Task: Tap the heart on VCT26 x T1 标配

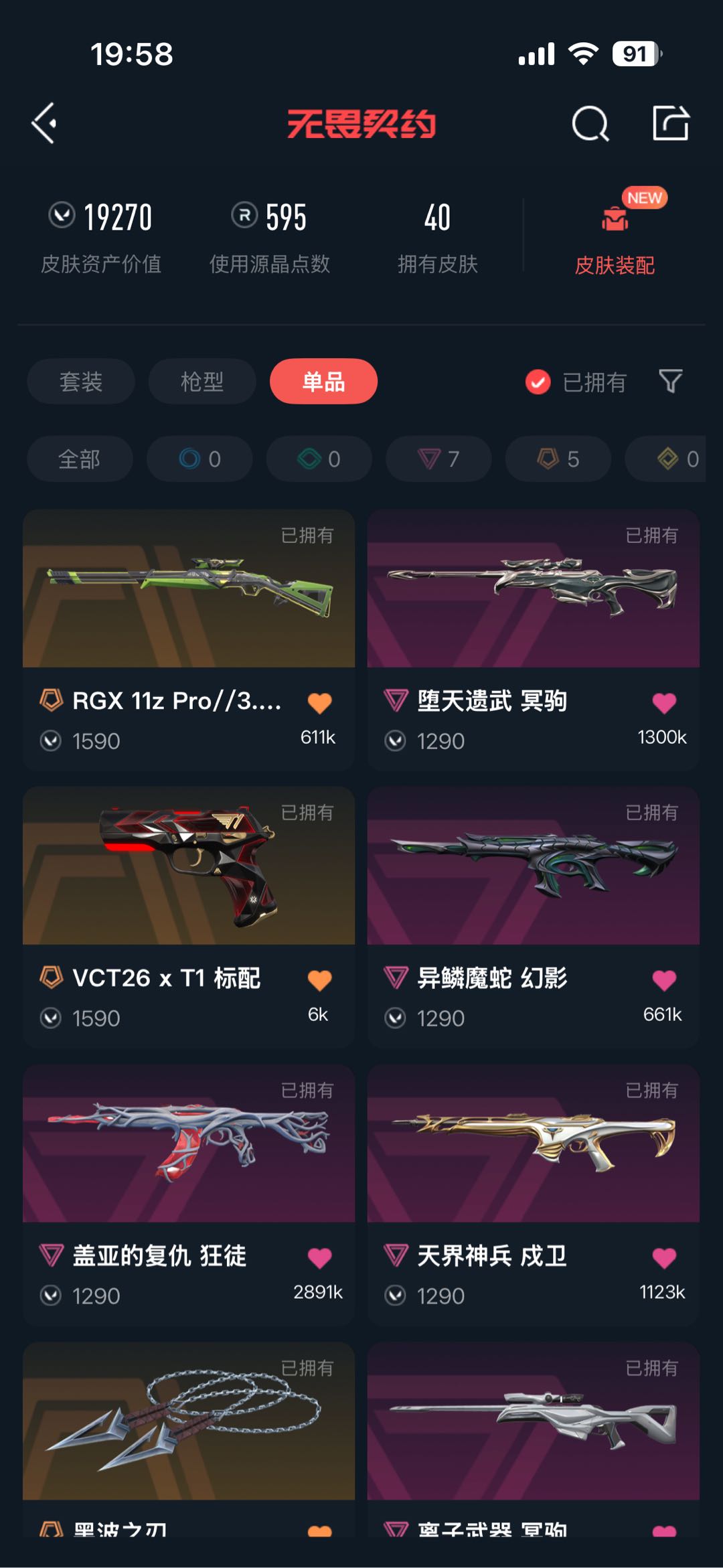Action: pos(319,980)
